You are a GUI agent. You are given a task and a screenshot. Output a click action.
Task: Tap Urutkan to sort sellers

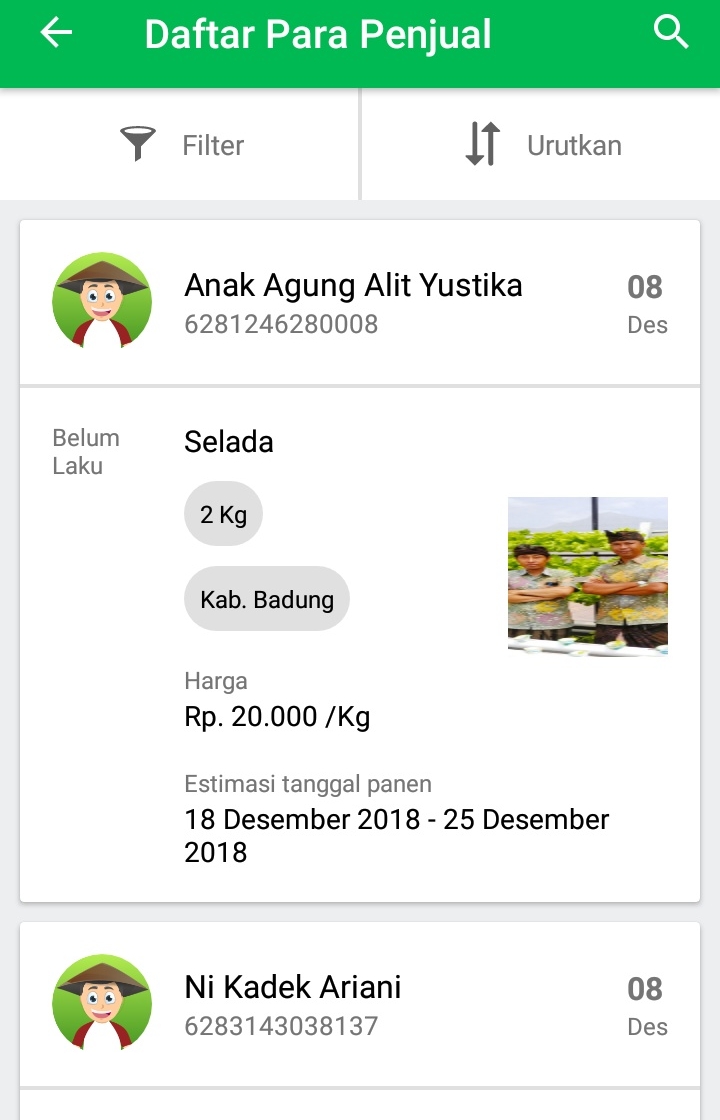(542, 145)
